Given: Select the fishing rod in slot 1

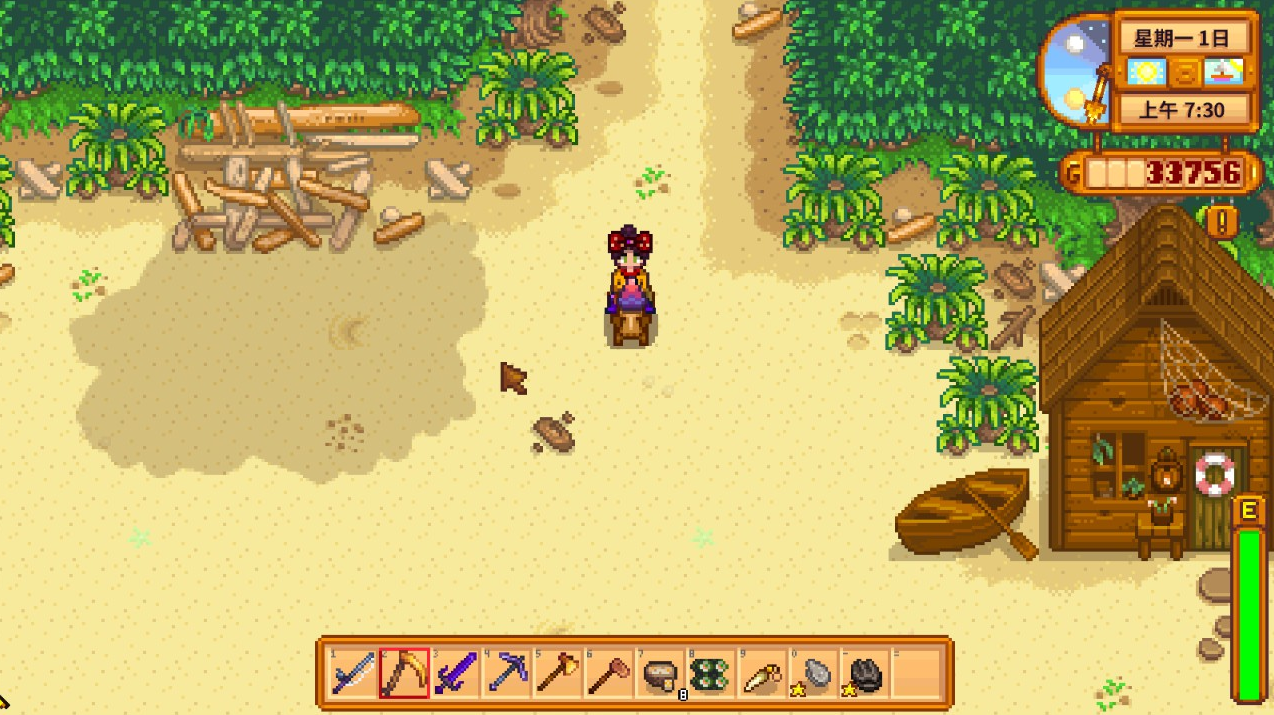Looking at the screenshot, I should (353, 673).
